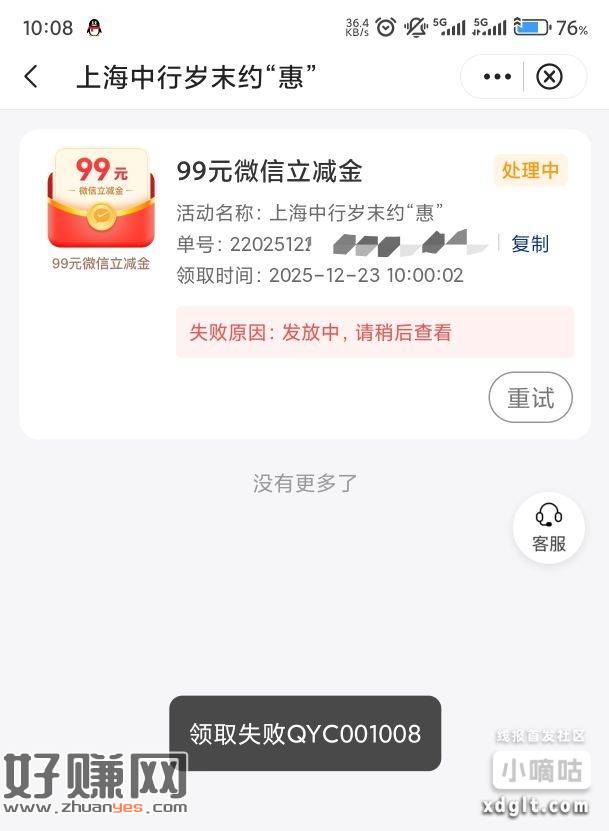The height and width of the screenshot is (831, 609).
Task: Contact 客服 customer service
Action: coord(548,528)
